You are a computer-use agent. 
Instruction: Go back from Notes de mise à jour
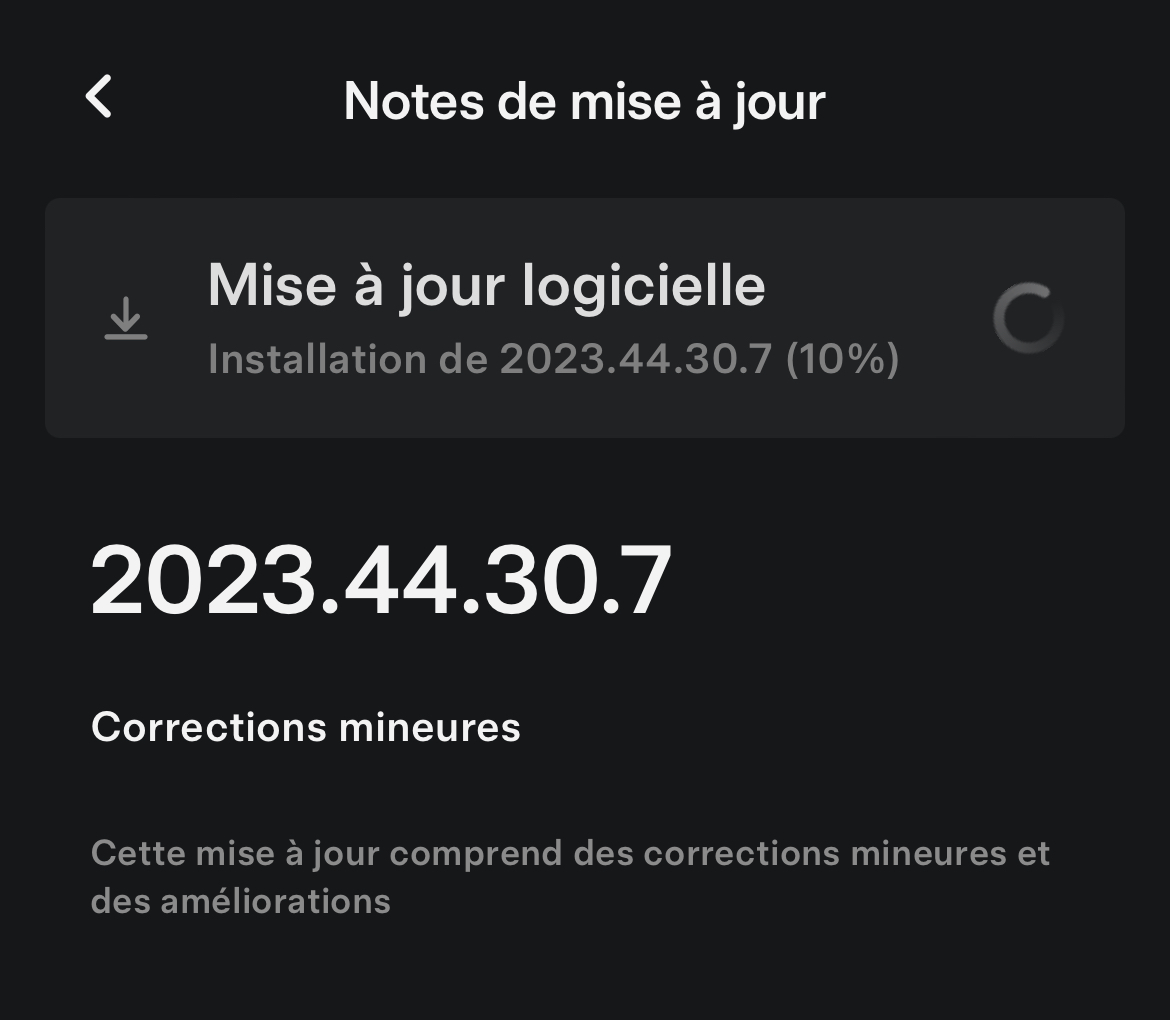coord(98,96)
